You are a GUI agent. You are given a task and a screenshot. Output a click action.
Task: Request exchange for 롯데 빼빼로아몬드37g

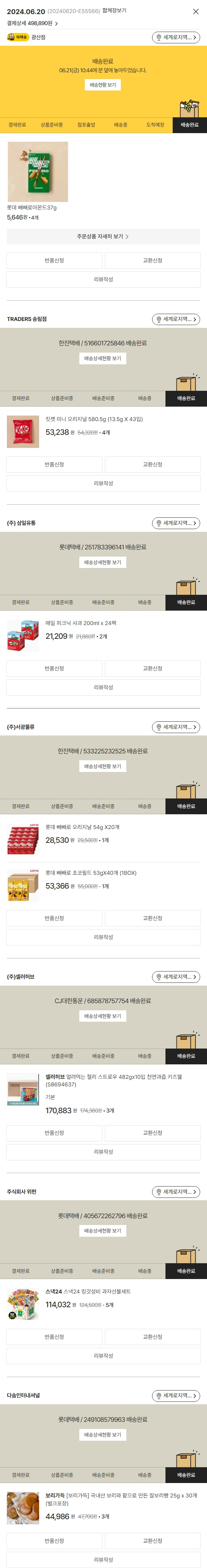click(152, 260)
